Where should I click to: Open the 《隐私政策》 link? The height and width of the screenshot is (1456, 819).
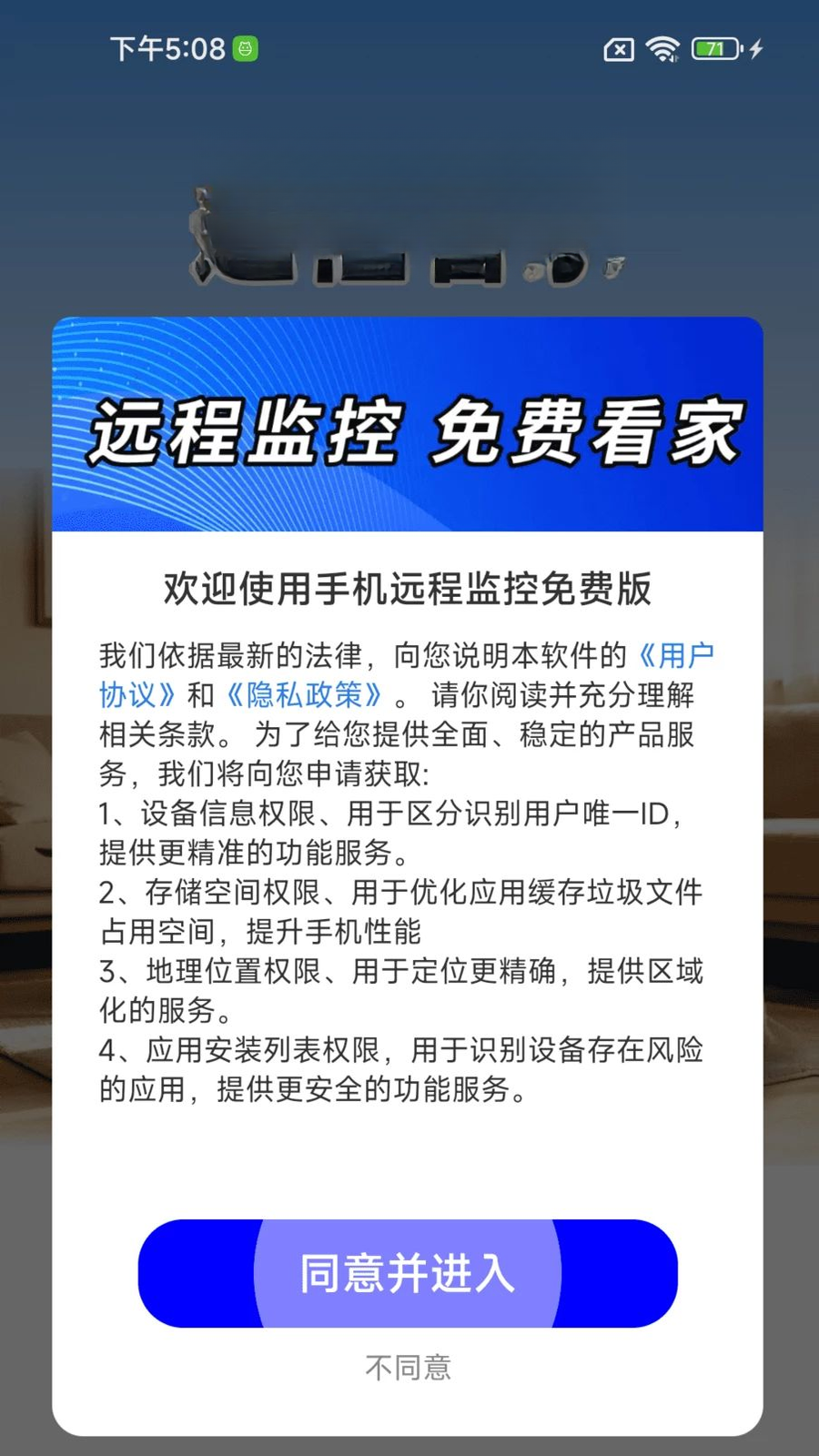[x=304, y=695]
